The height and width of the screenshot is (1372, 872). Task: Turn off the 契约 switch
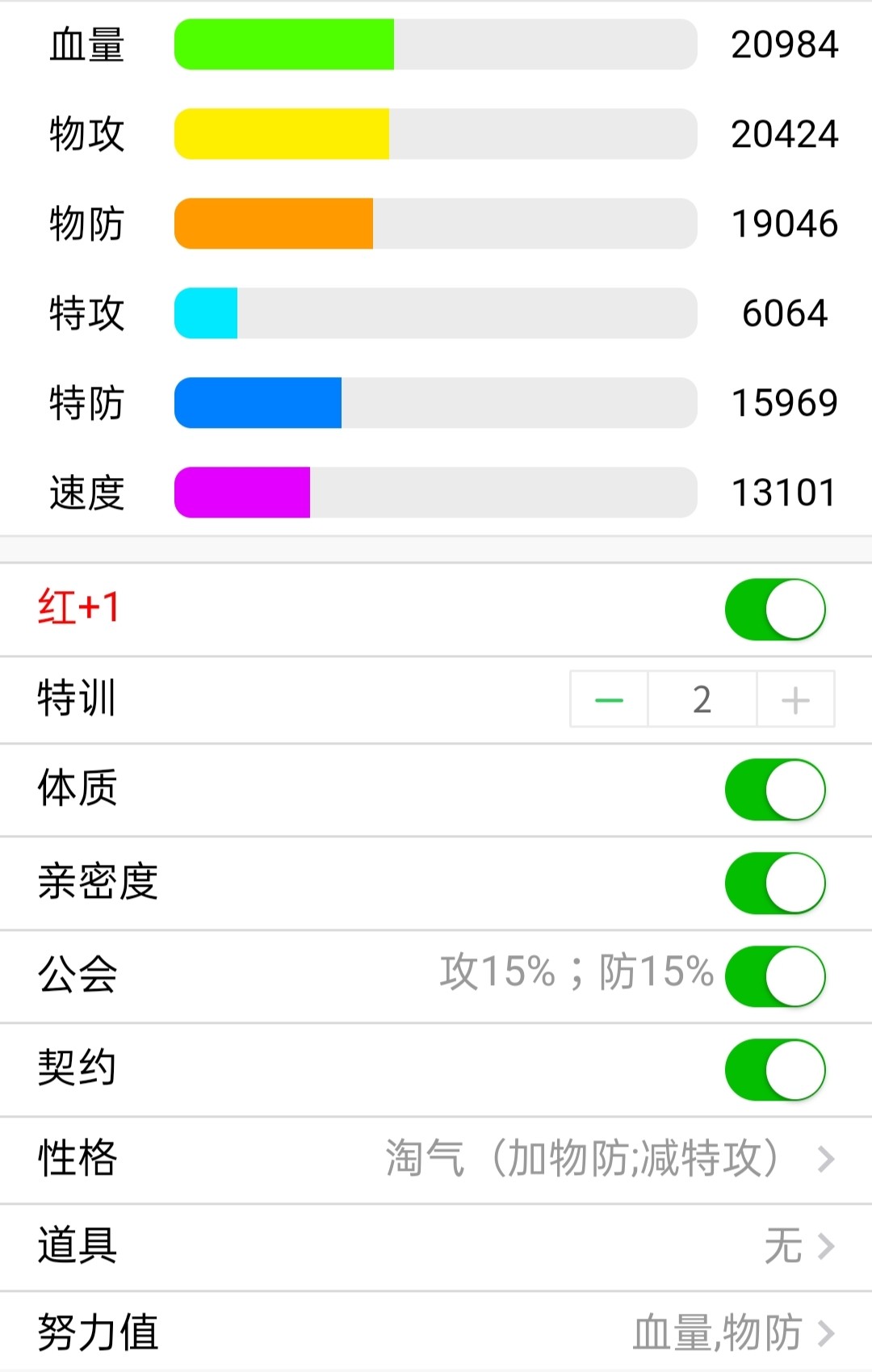point(775,1070)
